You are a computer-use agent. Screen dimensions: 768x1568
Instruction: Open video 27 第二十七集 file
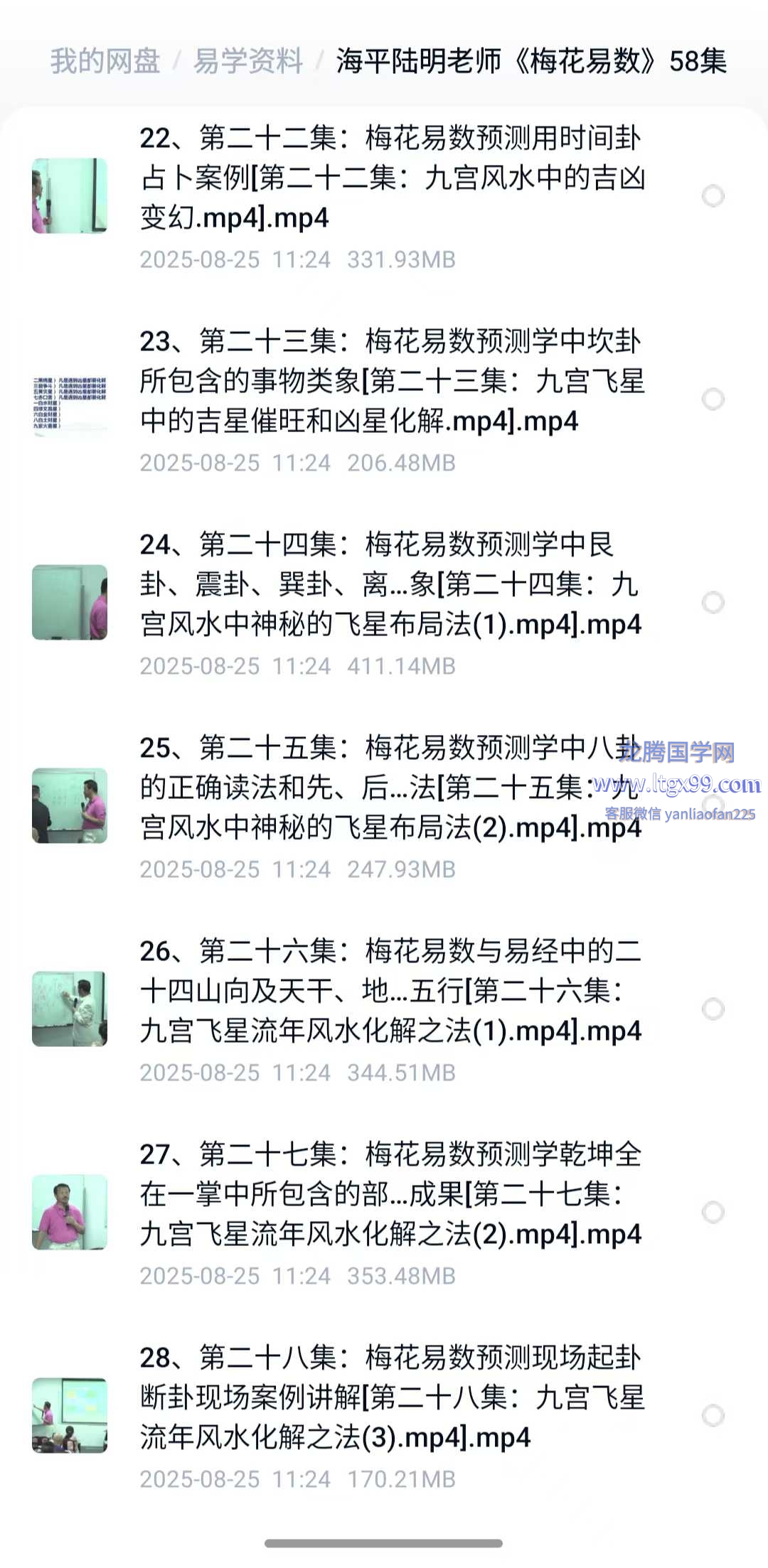[x=391, y=1194]
